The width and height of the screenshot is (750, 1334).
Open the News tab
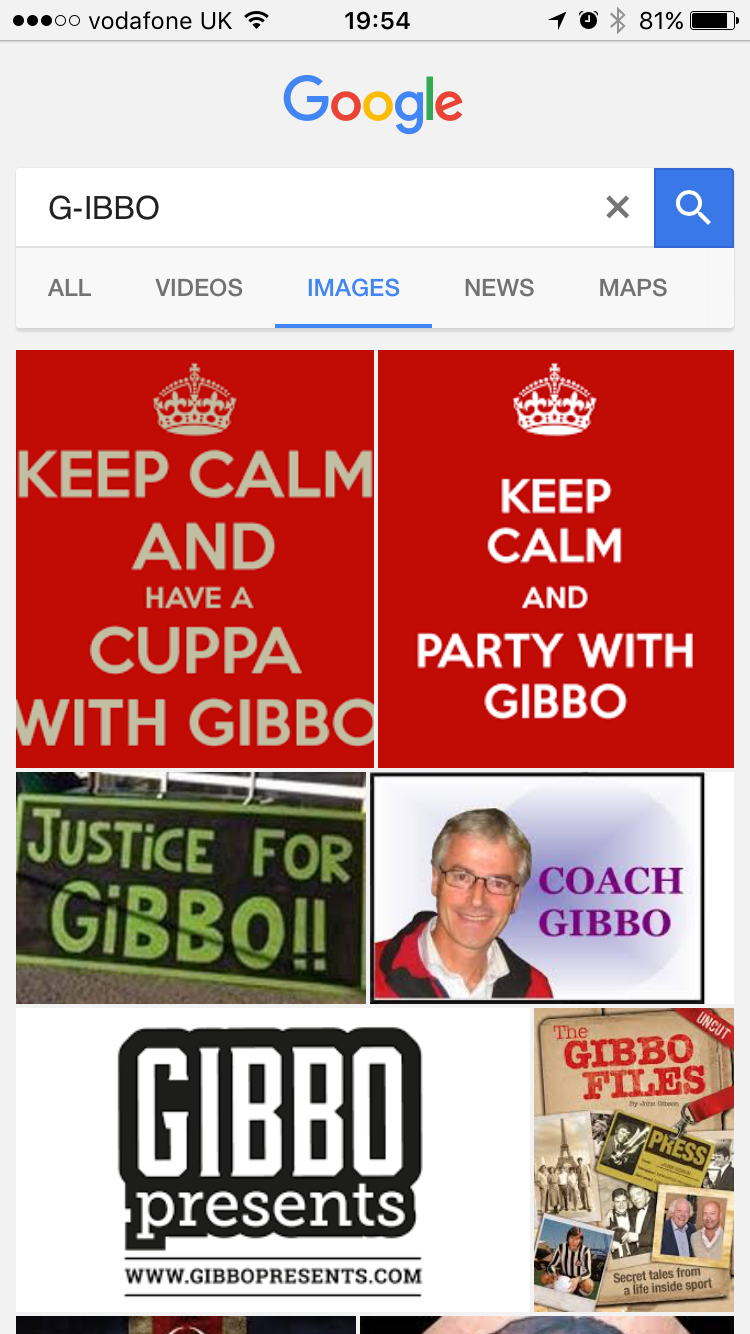point(499,288)
